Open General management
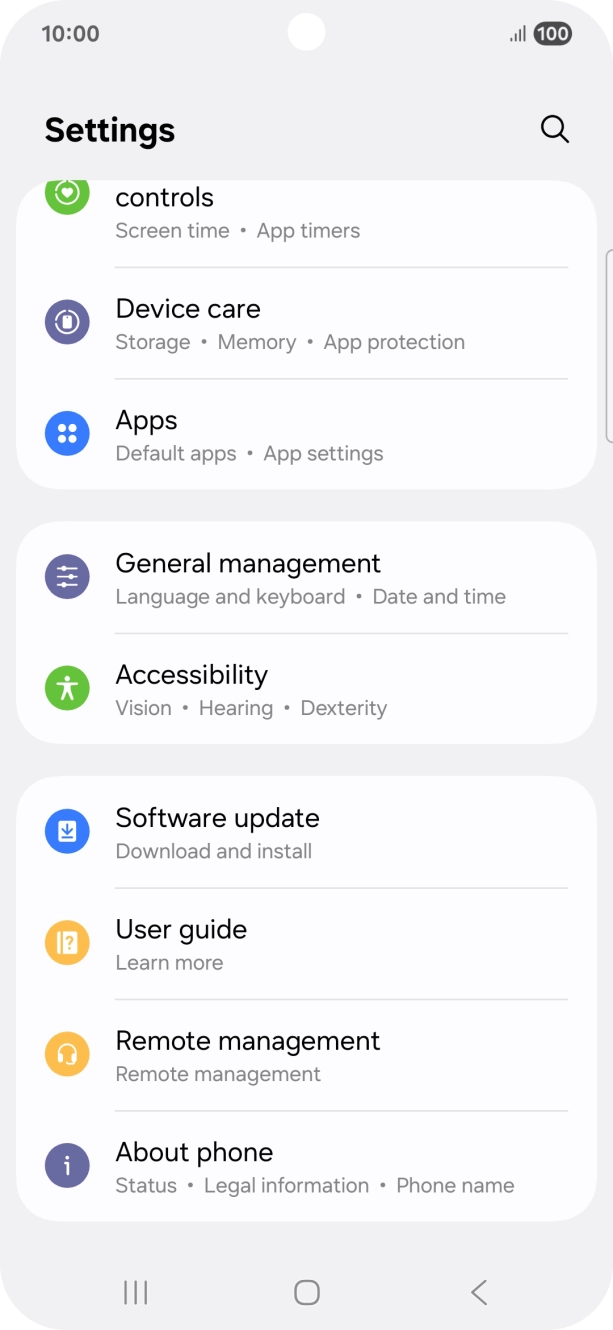Image resolution: width=613 pixels, height=1330 pixels. pyautogui.click(x=306, y=578)
